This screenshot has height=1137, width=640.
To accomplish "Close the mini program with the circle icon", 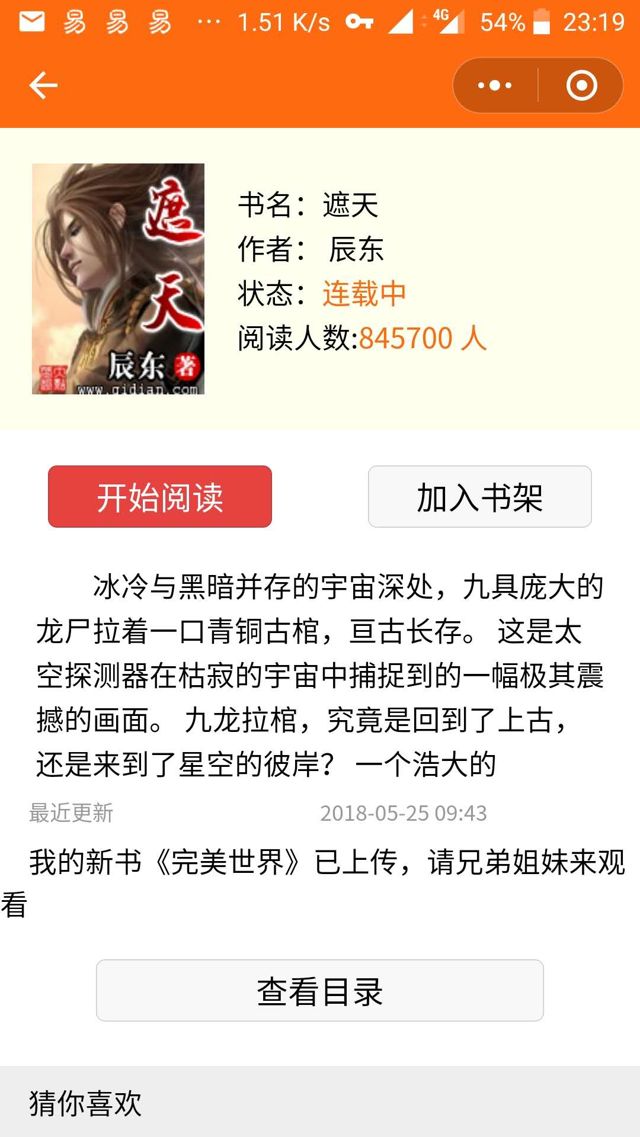I will (581, 86).
